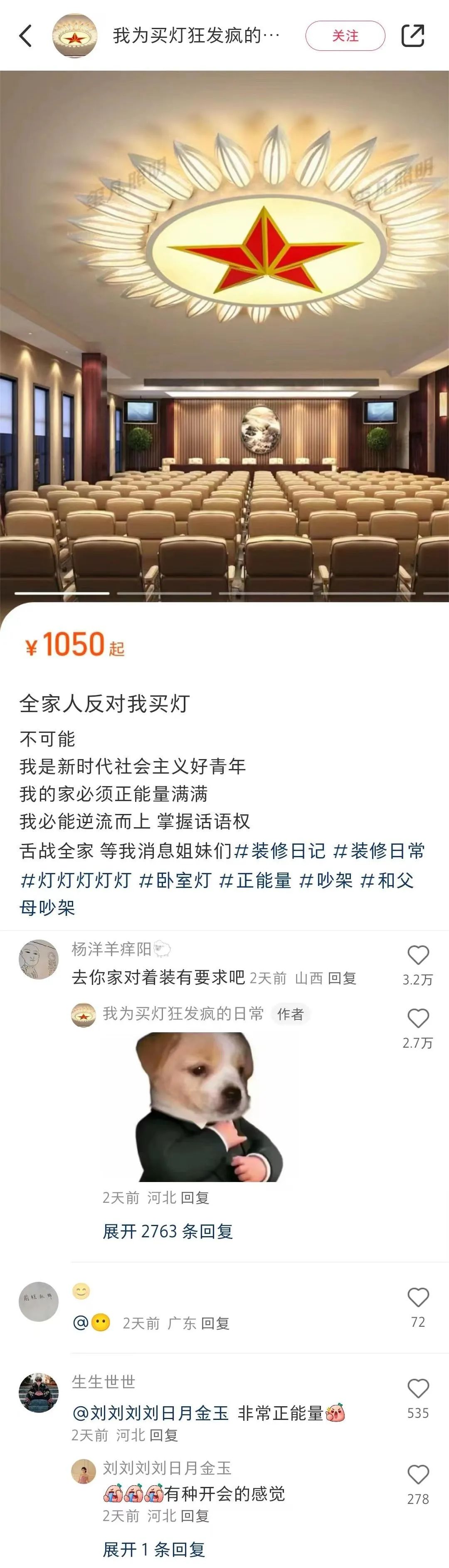
Task: Like 杨洋羊痒阳's comment
Action: tap(418, 955)
